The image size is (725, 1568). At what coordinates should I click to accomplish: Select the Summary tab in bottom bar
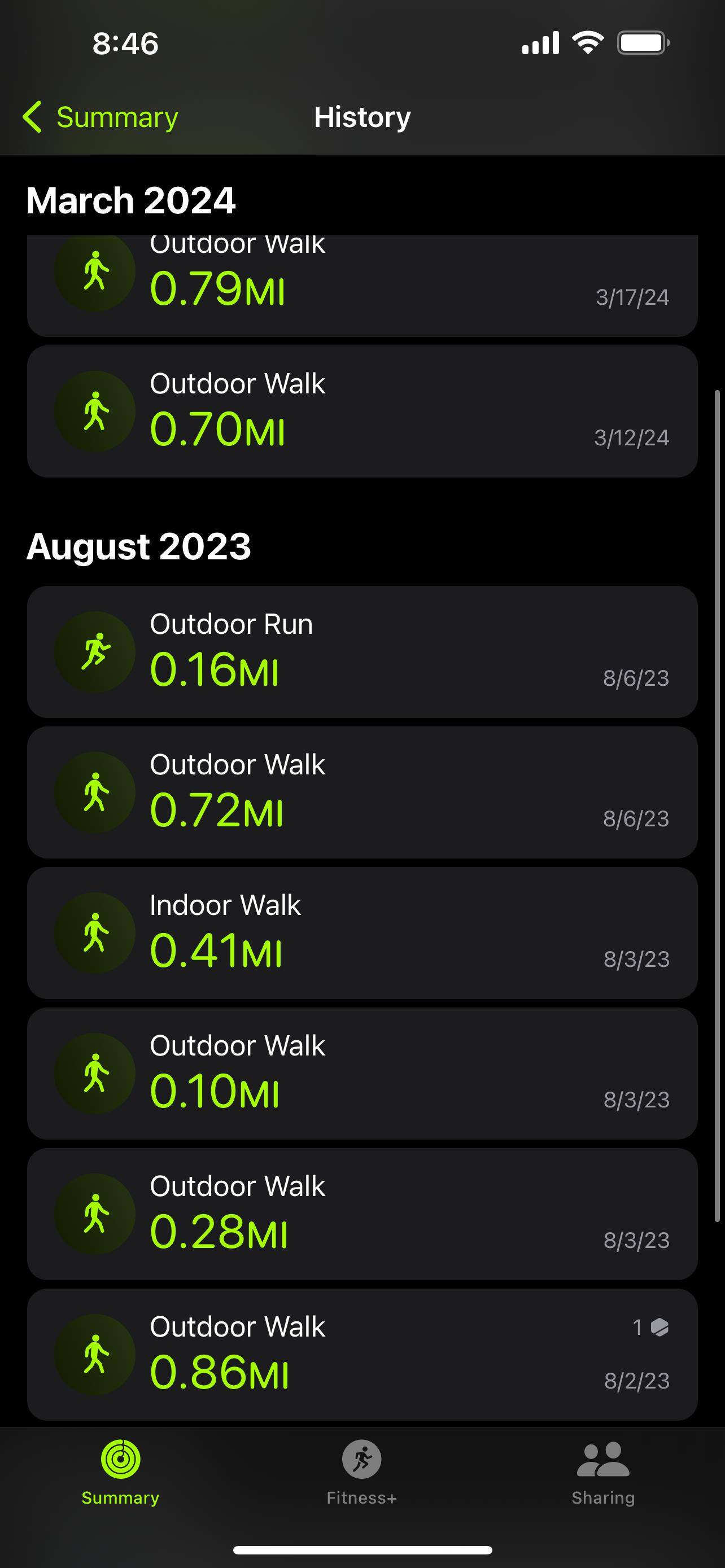(120, 1470)
